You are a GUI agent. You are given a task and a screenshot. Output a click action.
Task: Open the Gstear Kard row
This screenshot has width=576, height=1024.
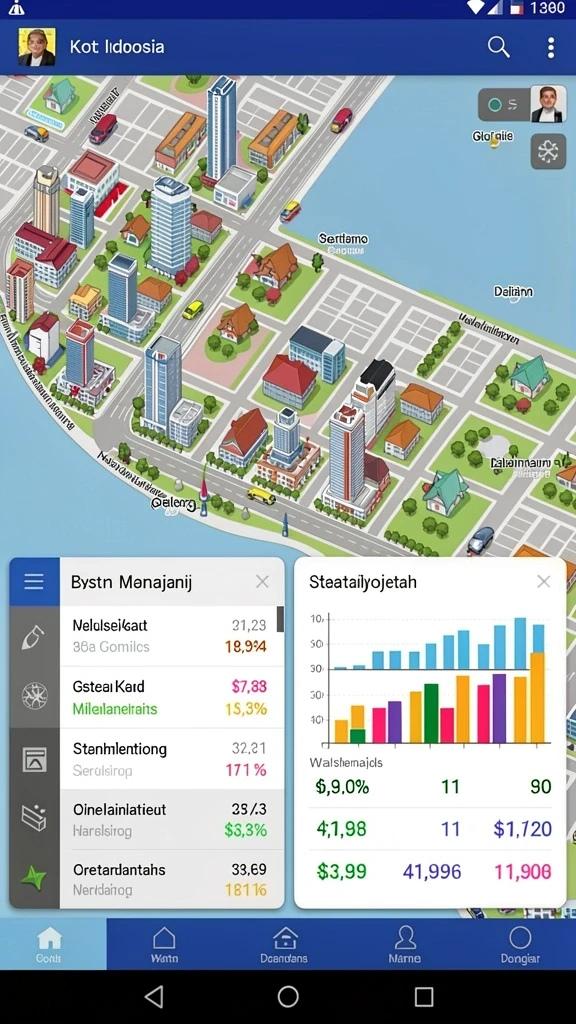pyautogui.click(x=172, y=697)
